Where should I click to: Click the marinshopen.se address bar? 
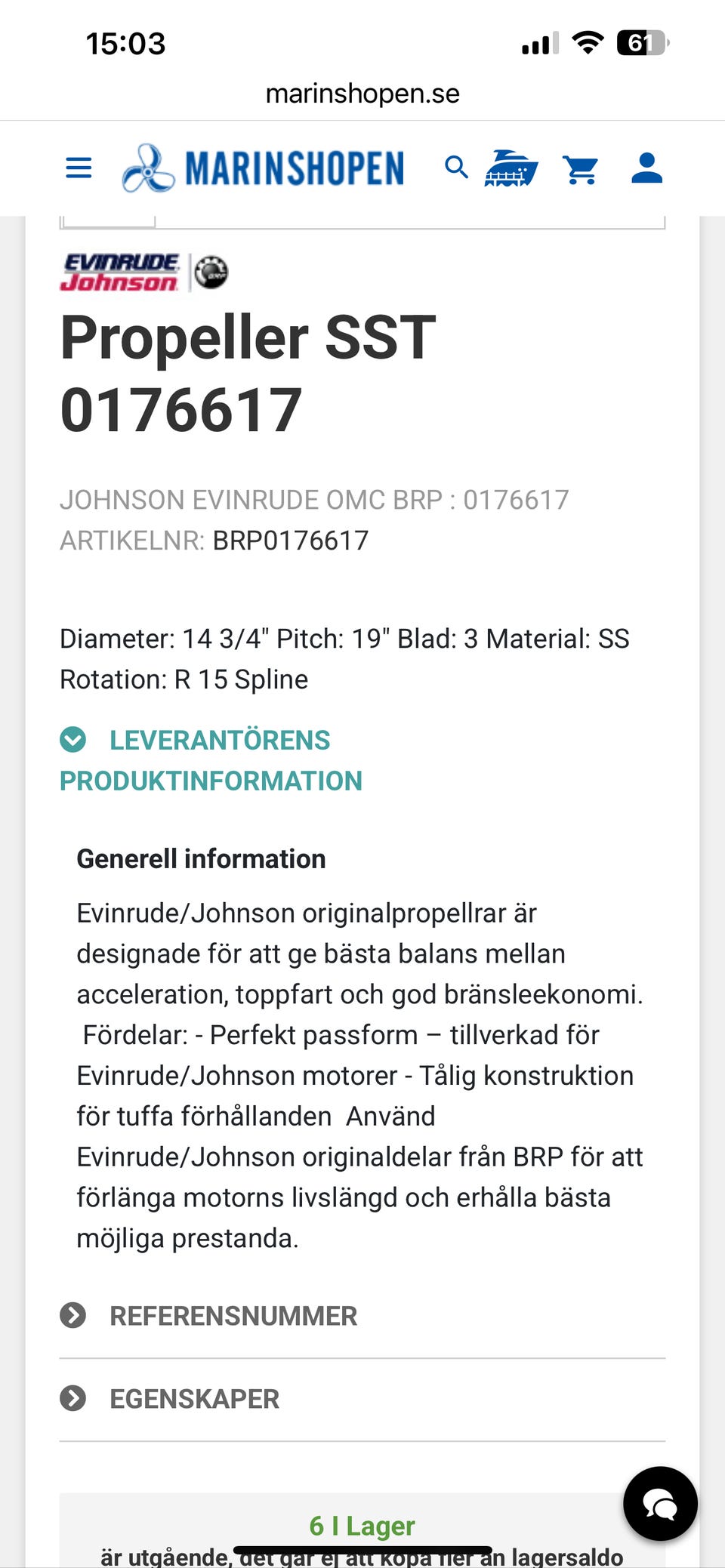tap(362, 93)
